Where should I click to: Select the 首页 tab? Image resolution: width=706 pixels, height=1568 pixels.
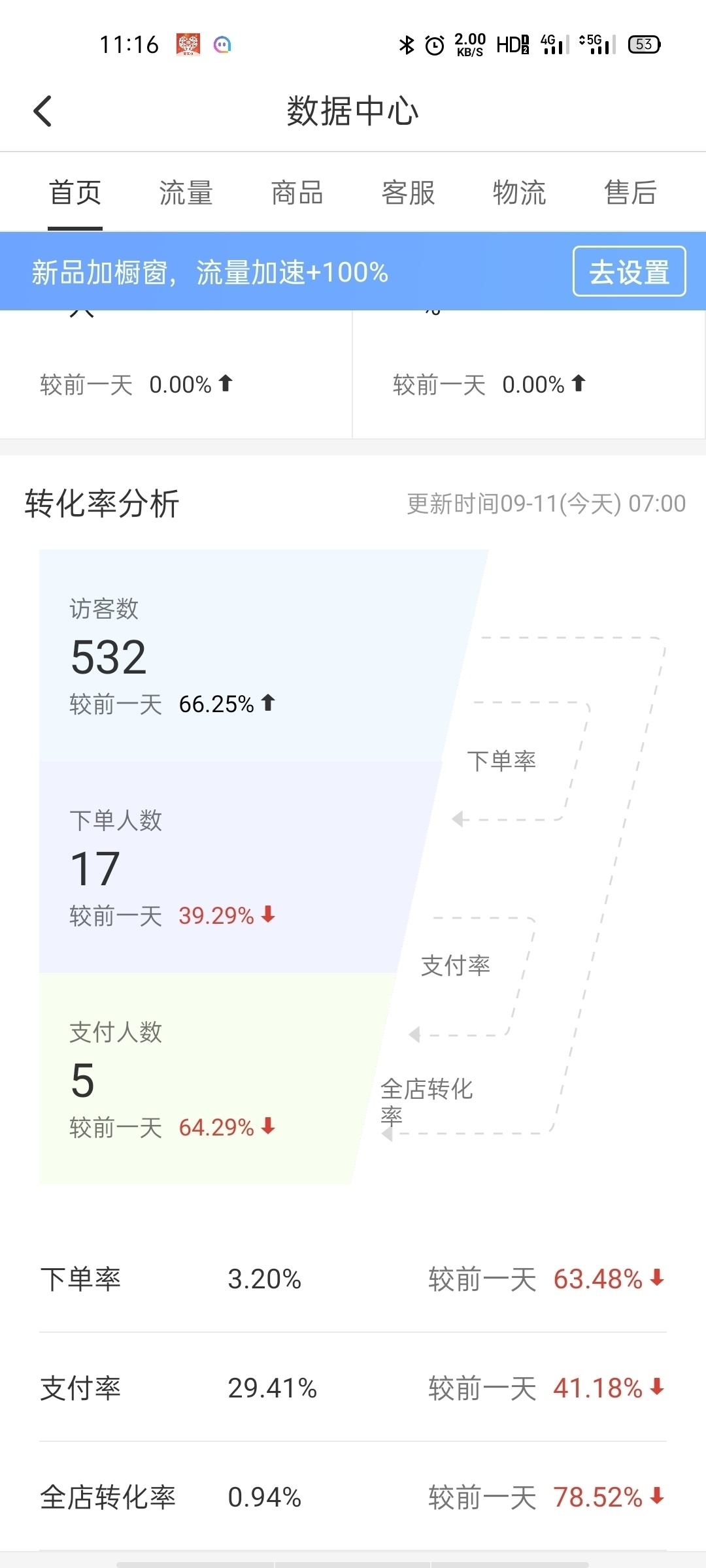[75, 193]
